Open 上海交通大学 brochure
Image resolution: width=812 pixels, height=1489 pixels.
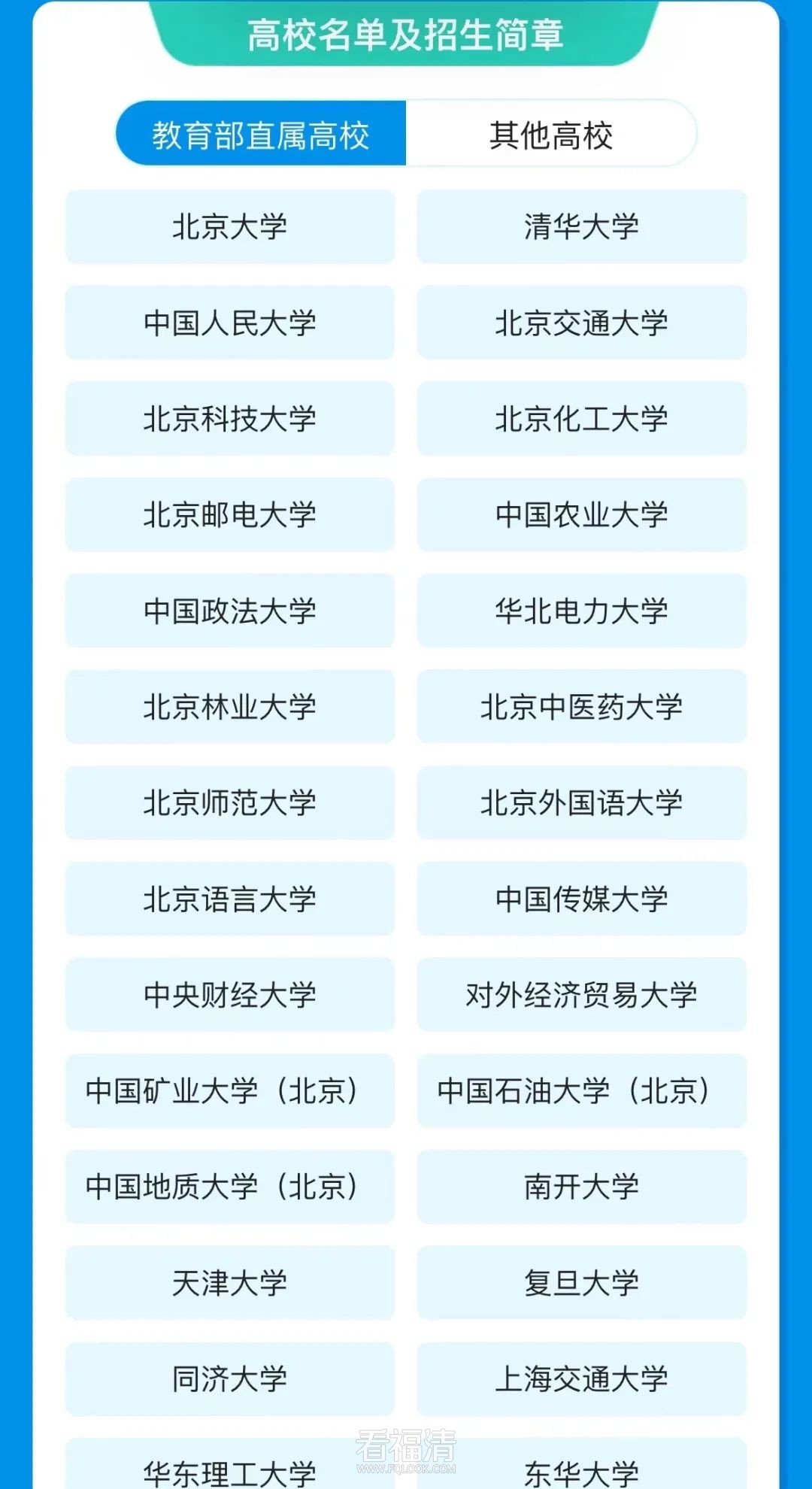[581, 1379]
